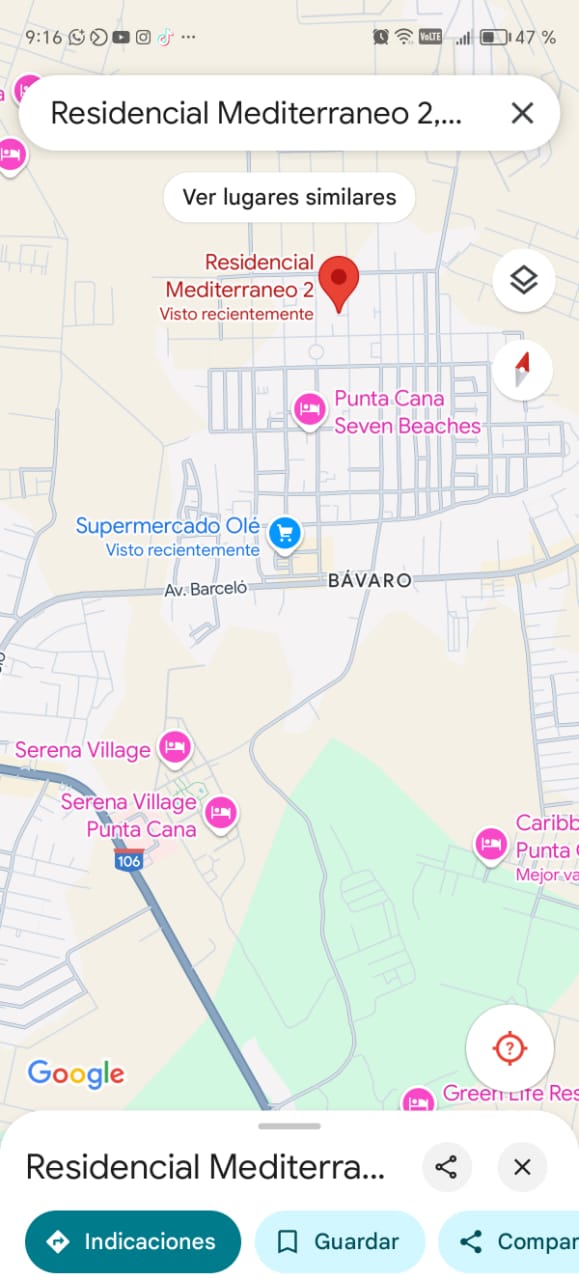Tap Ver lugares similares chip

click(x=289, y=197)
